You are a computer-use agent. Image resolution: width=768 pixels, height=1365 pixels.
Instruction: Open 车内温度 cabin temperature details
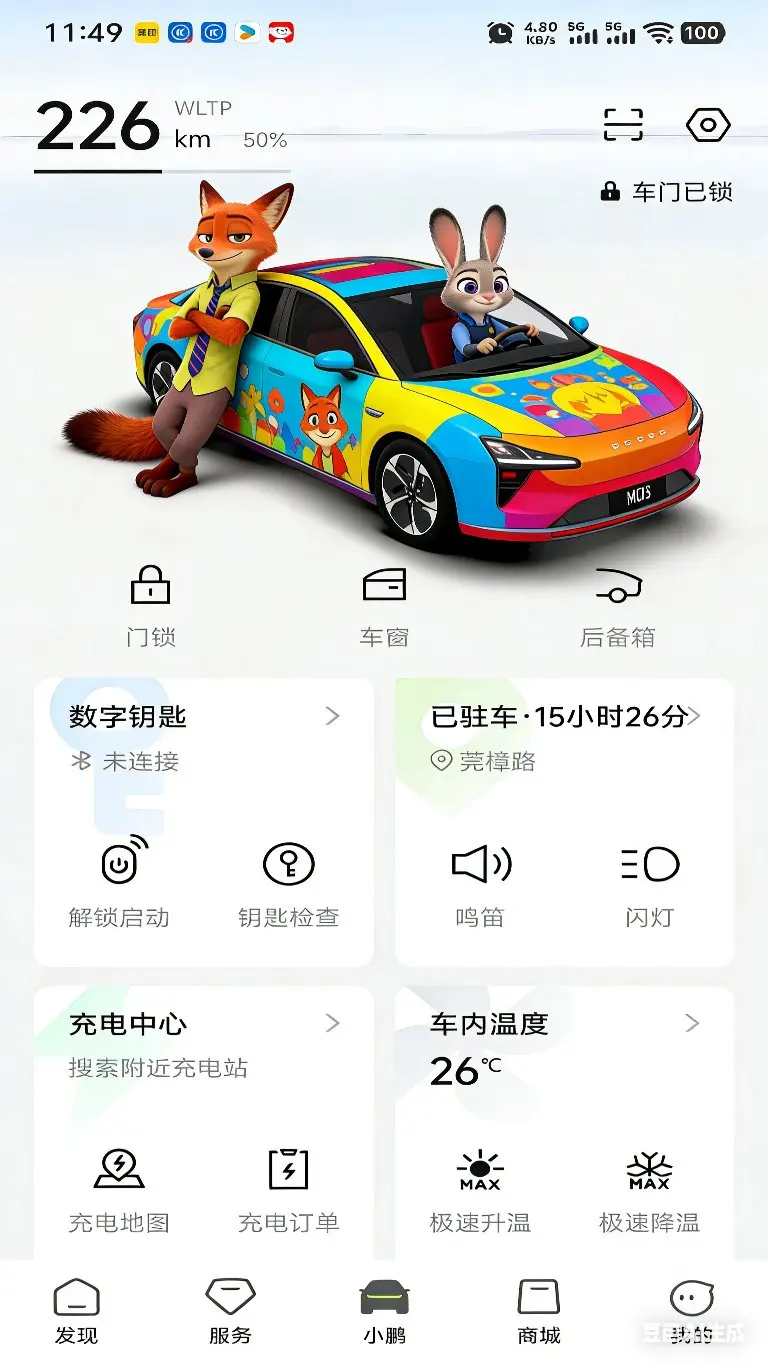click(x=565, y=1045)
